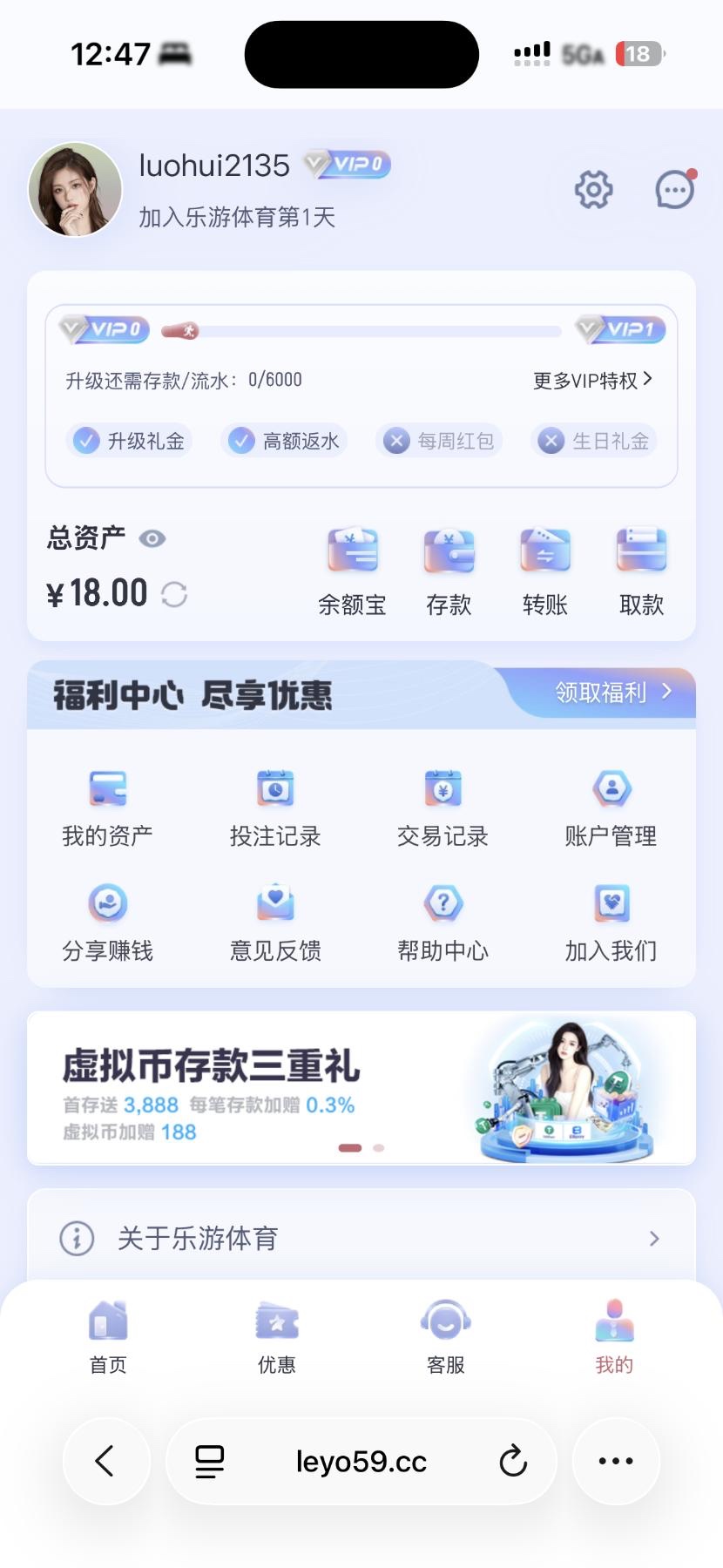Switch to the 首页 home tab
The image size is (723, 1568).
point(108,1336)
